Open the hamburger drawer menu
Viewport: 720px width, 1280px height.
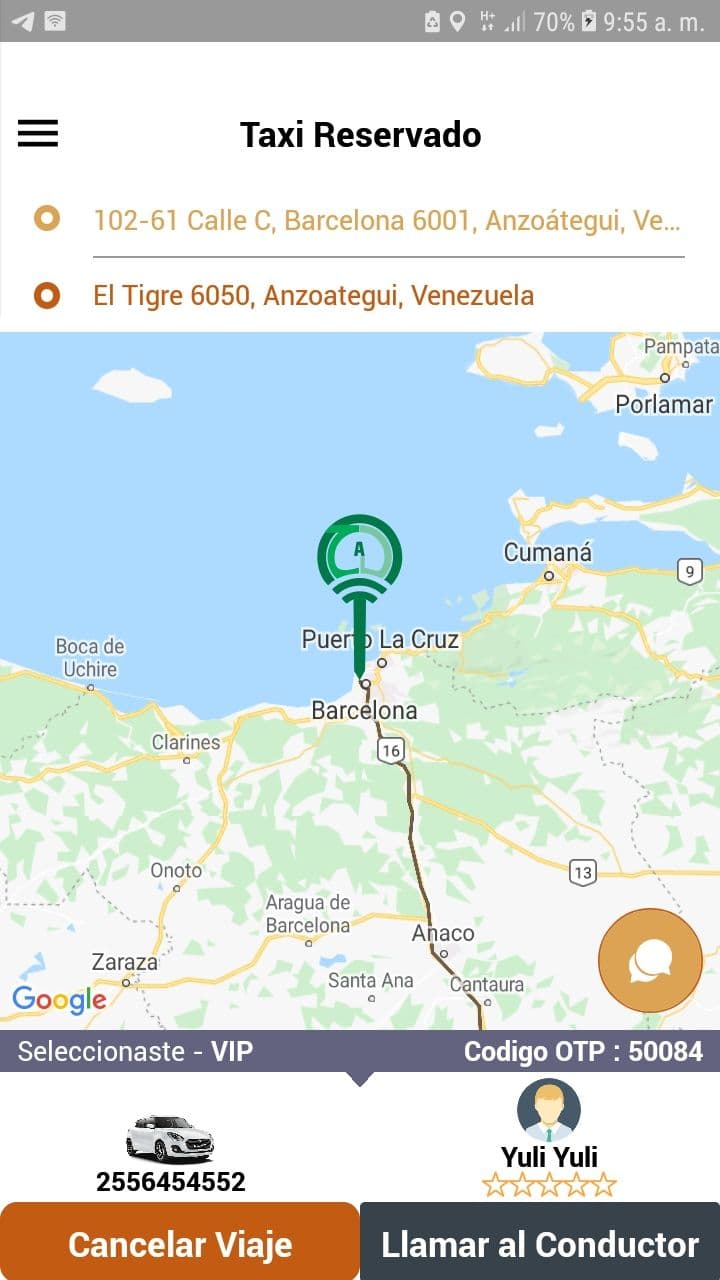coord(38,134)
